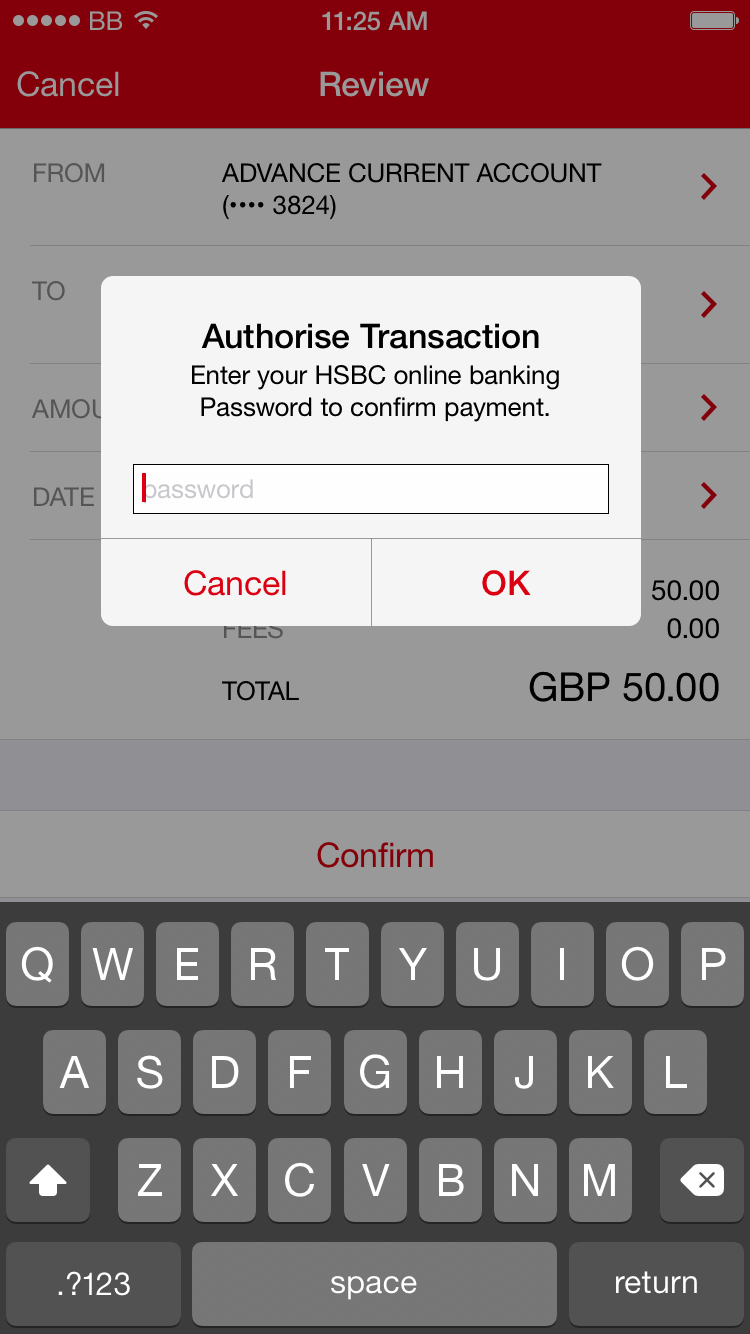Switch keyboard to numbers with .?123 key
Screen dimensions: 750x1334
(94, 1283)
